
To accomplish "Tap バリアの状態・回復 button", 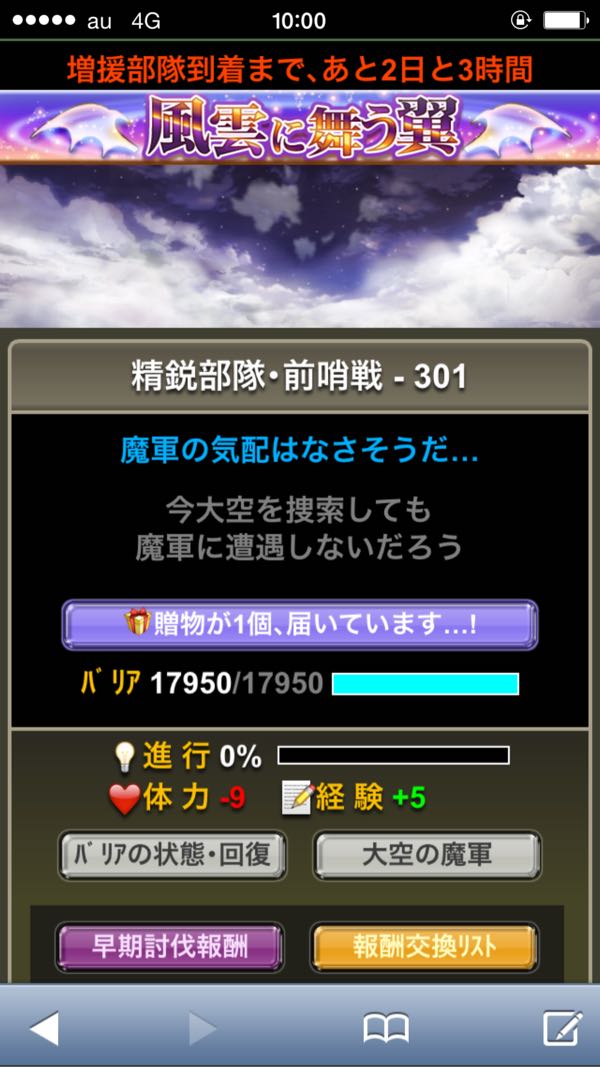I will click(x=172, y=856).
